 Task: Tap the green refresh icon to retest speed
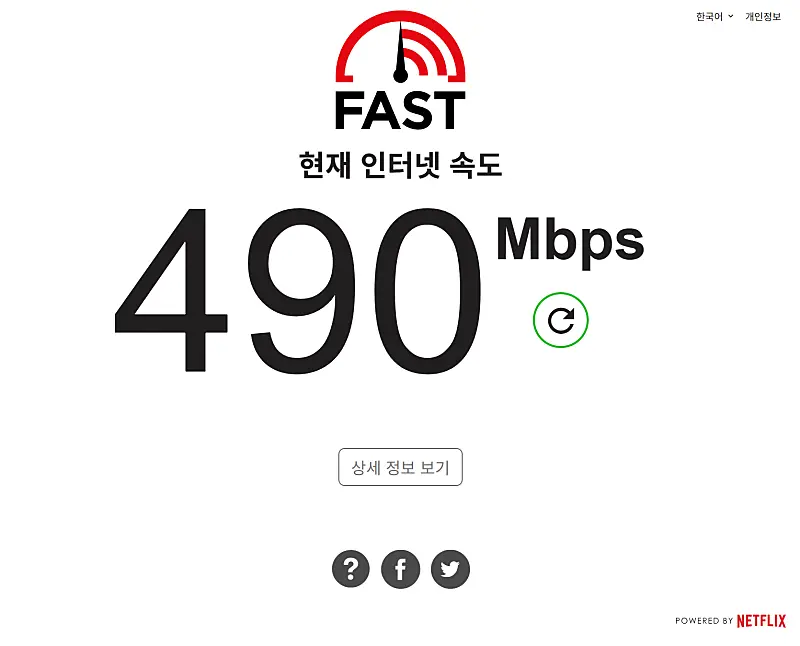click(561, 320)
